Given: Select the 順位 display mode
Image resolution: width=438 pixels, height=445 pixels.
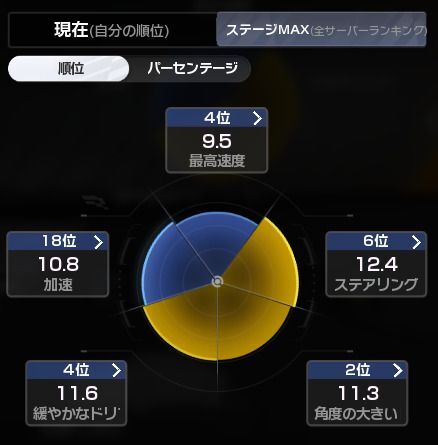Looking at the screenshot, I should [x=69, y=69].
